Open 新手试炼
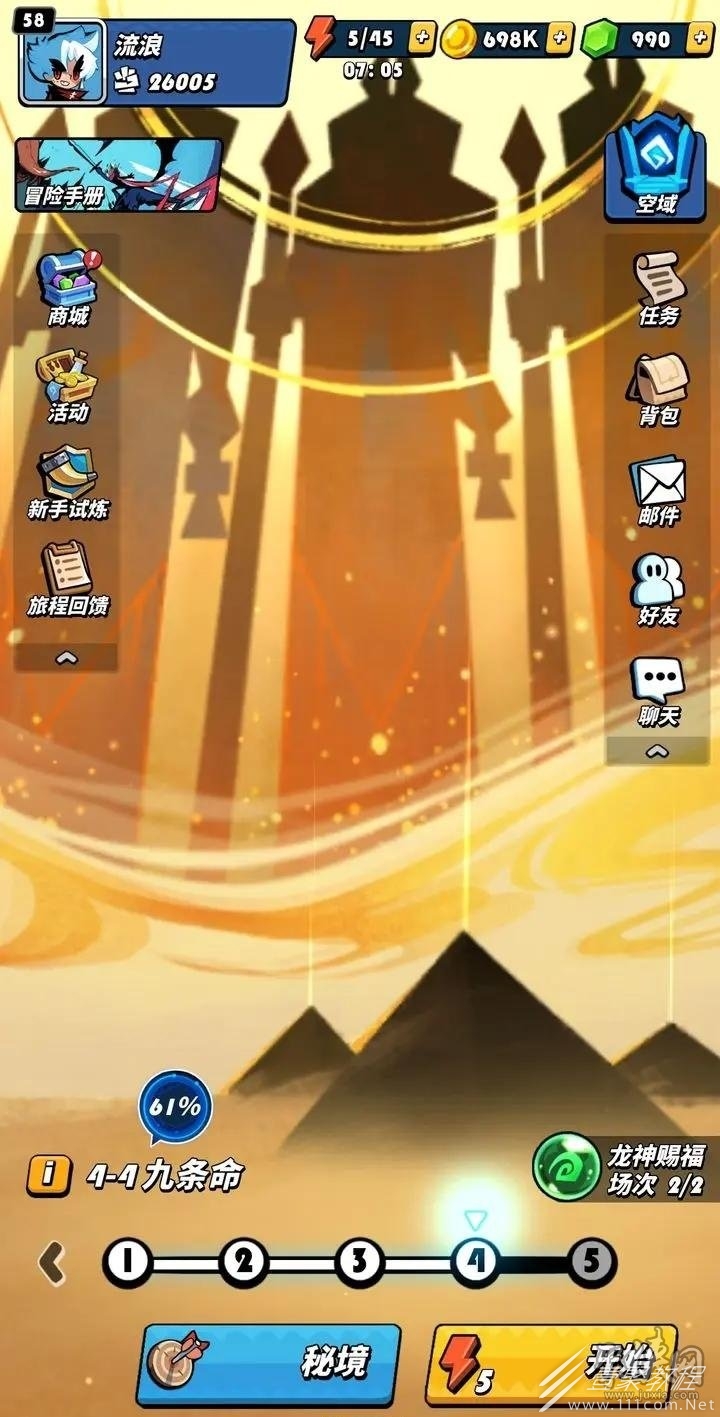Screen dimensions: 720x1417 68,483
